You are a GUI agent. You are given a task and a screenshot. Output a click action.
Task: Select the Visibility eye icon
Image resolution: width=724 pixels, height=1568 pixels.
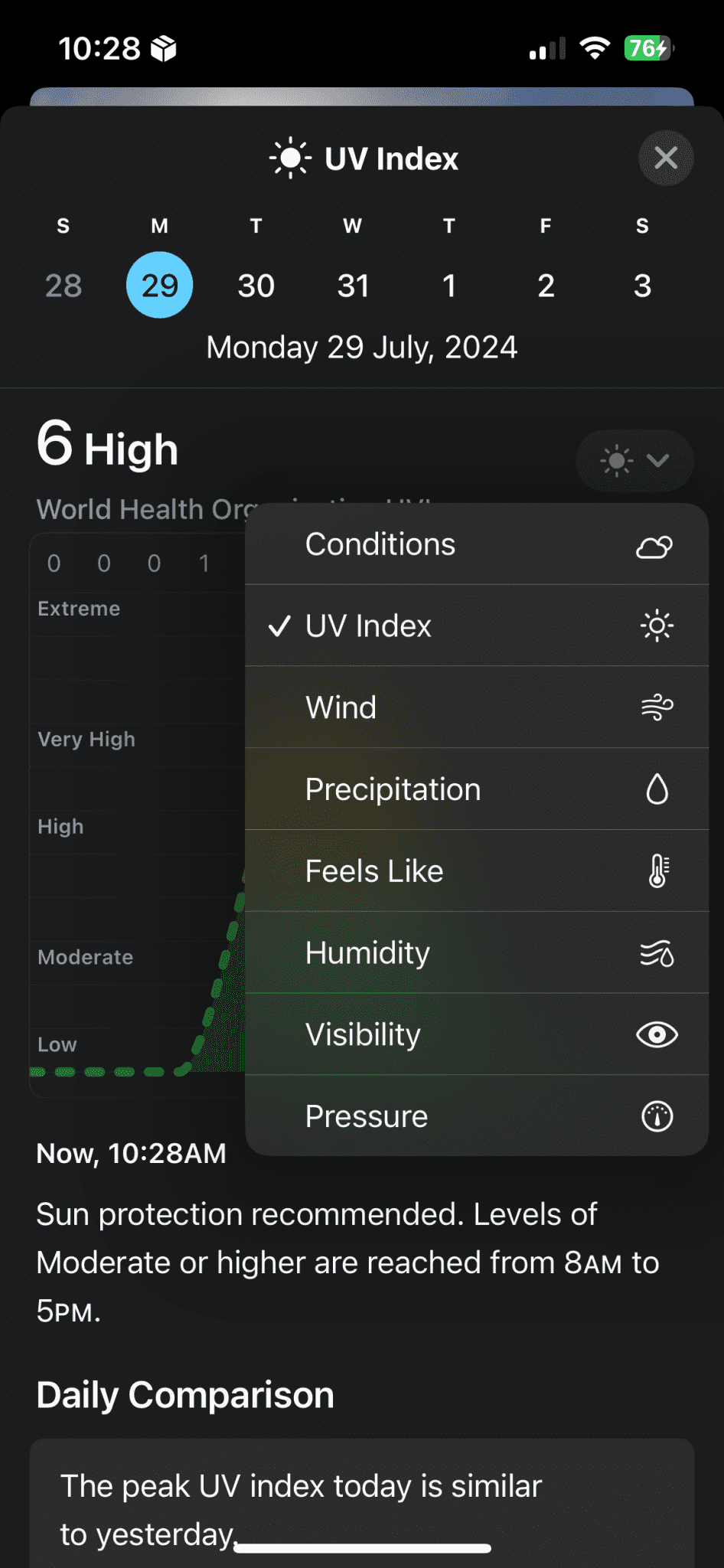coord(654,1034)
